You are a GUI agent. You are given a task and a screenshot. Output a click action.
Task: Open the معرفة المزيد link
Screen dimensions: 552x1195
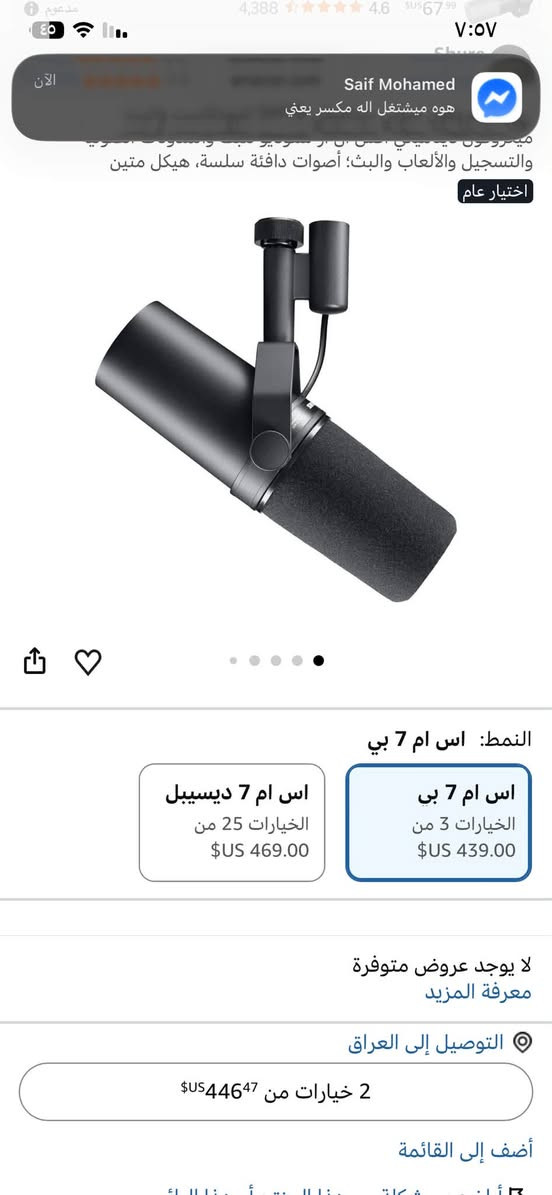point(478,992)
